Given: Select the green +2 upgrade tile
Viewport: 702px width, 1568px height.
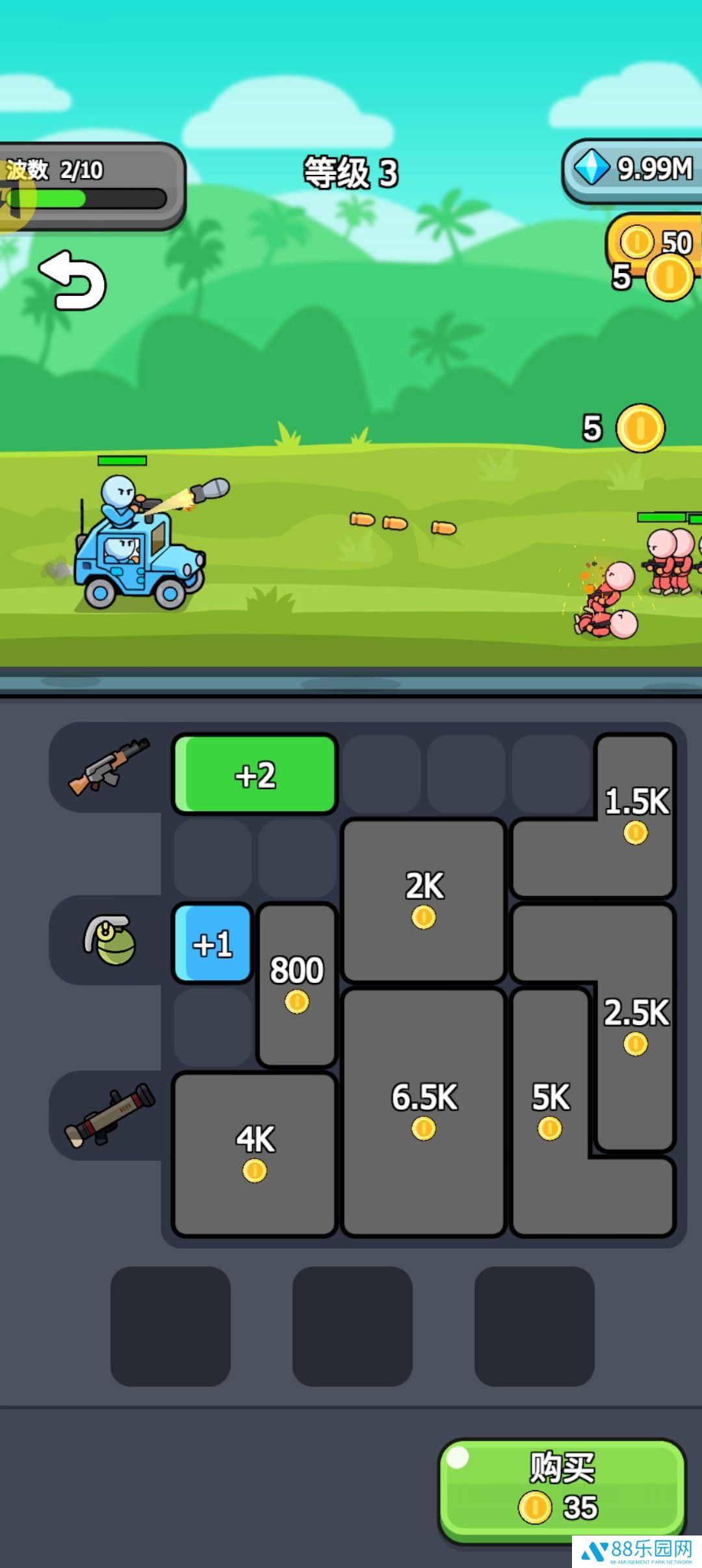Looking at the screenshot, I should pyautogui.click(x=255, y=774).
